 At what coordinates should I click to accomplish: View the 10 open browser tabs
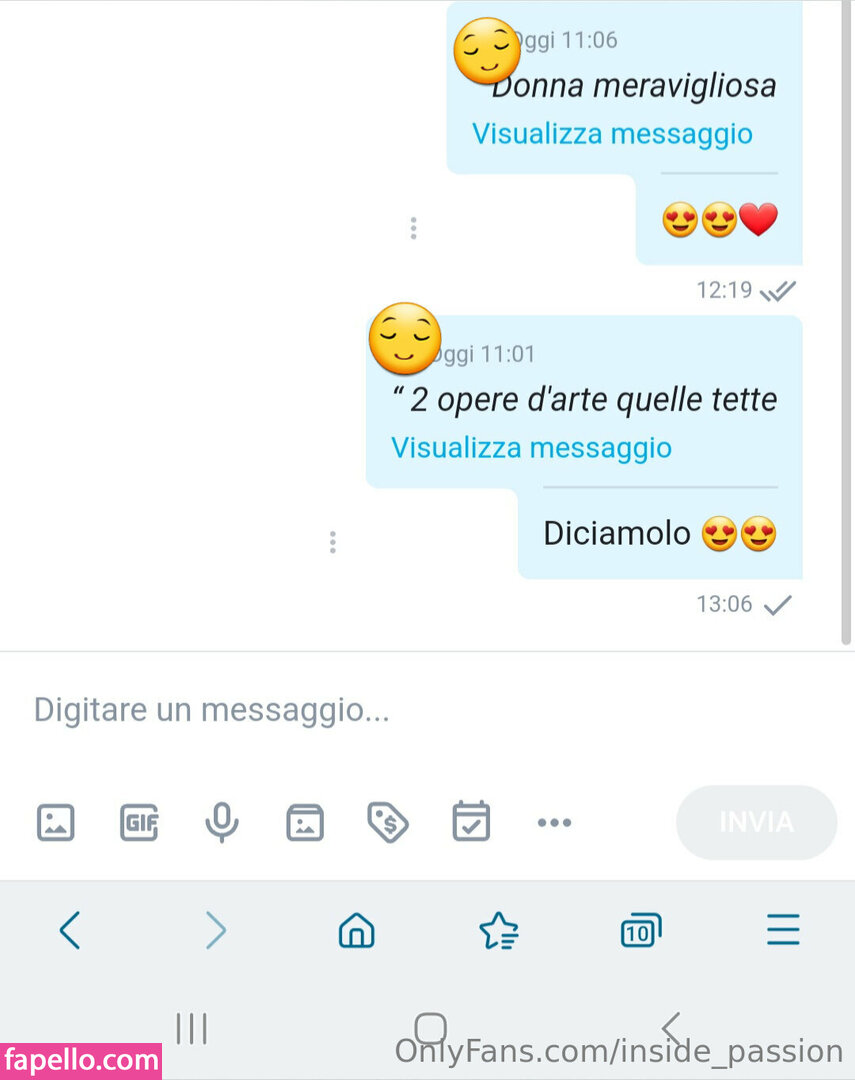click(x=640, y=931)
